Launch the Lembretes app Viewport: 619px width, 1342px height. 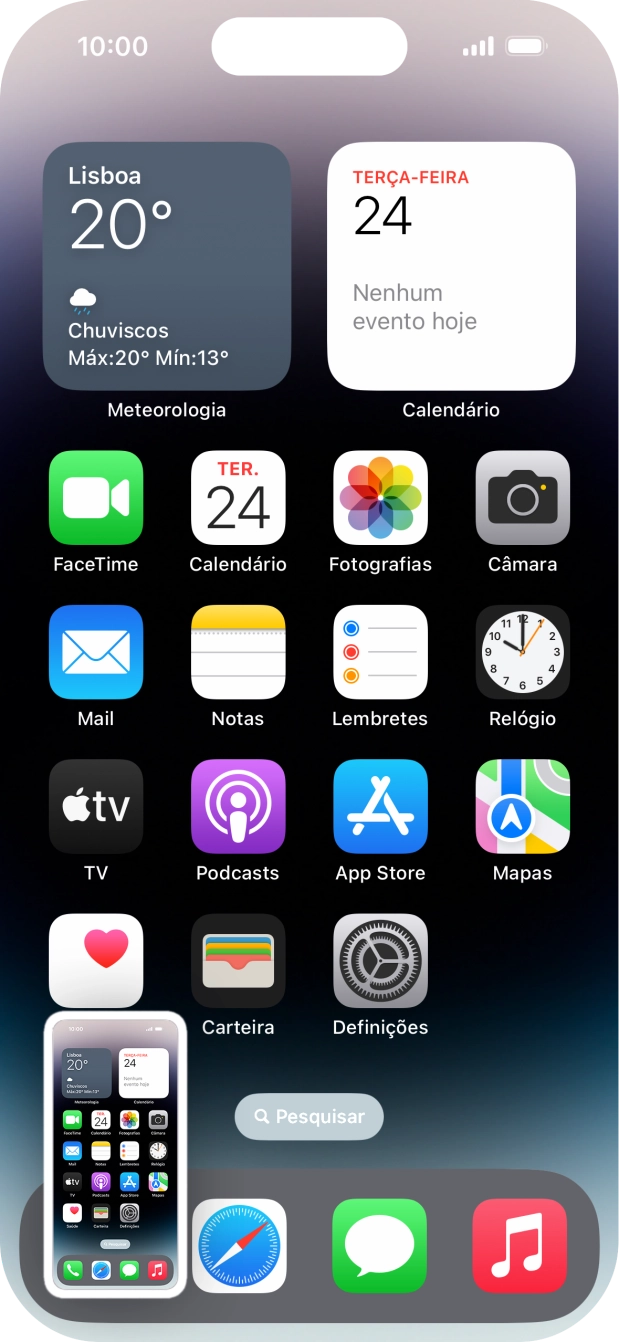[x=380, y=652]
